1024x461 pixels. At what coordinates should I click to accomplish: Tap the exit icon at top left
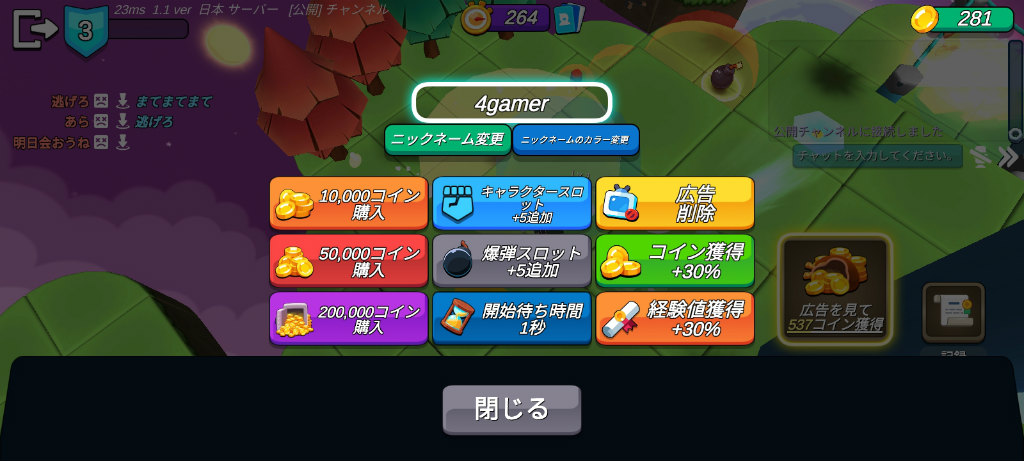[x=35, y=29]
